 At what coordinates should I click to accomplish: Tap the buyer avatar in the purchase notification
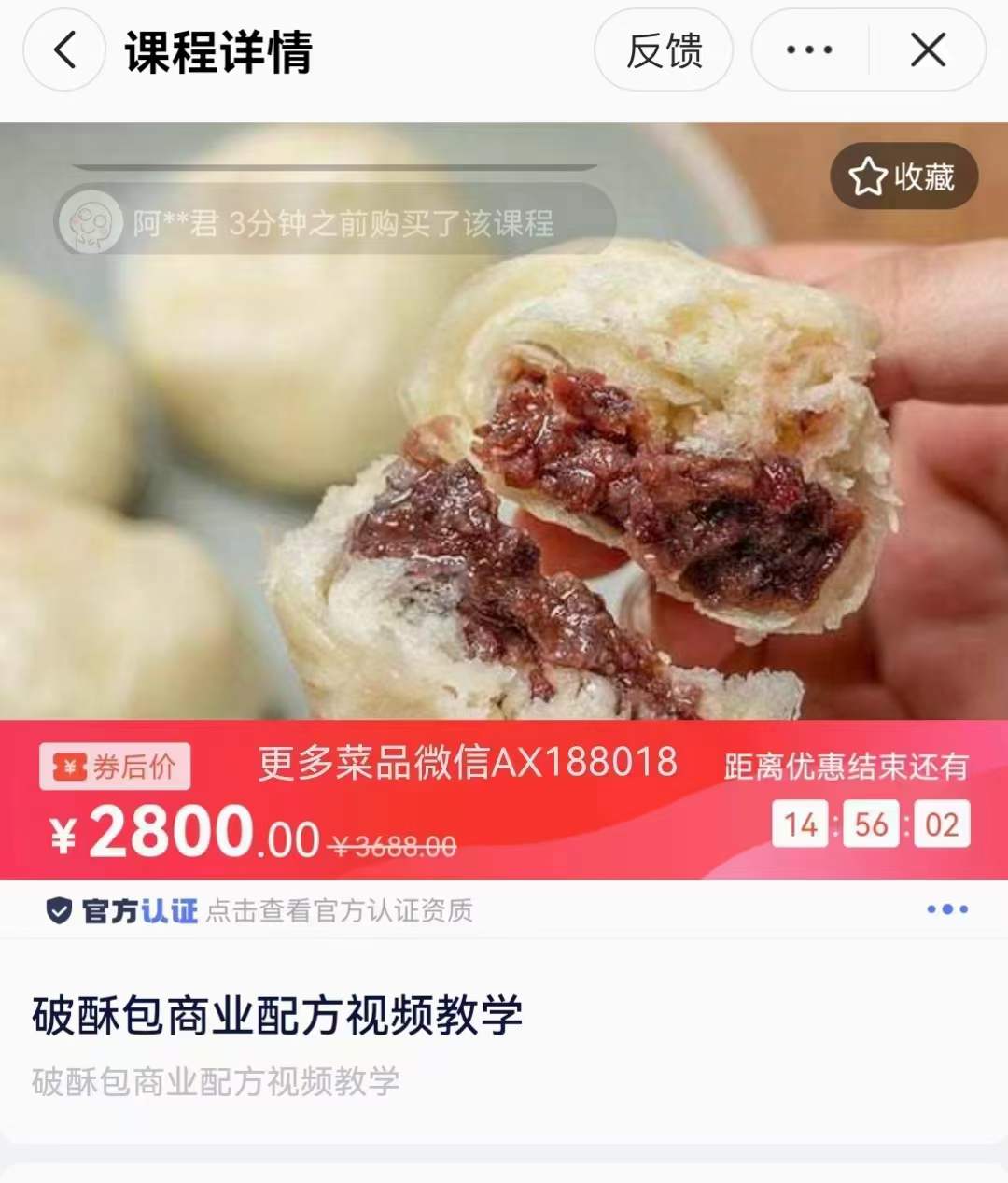pos(91,221)
